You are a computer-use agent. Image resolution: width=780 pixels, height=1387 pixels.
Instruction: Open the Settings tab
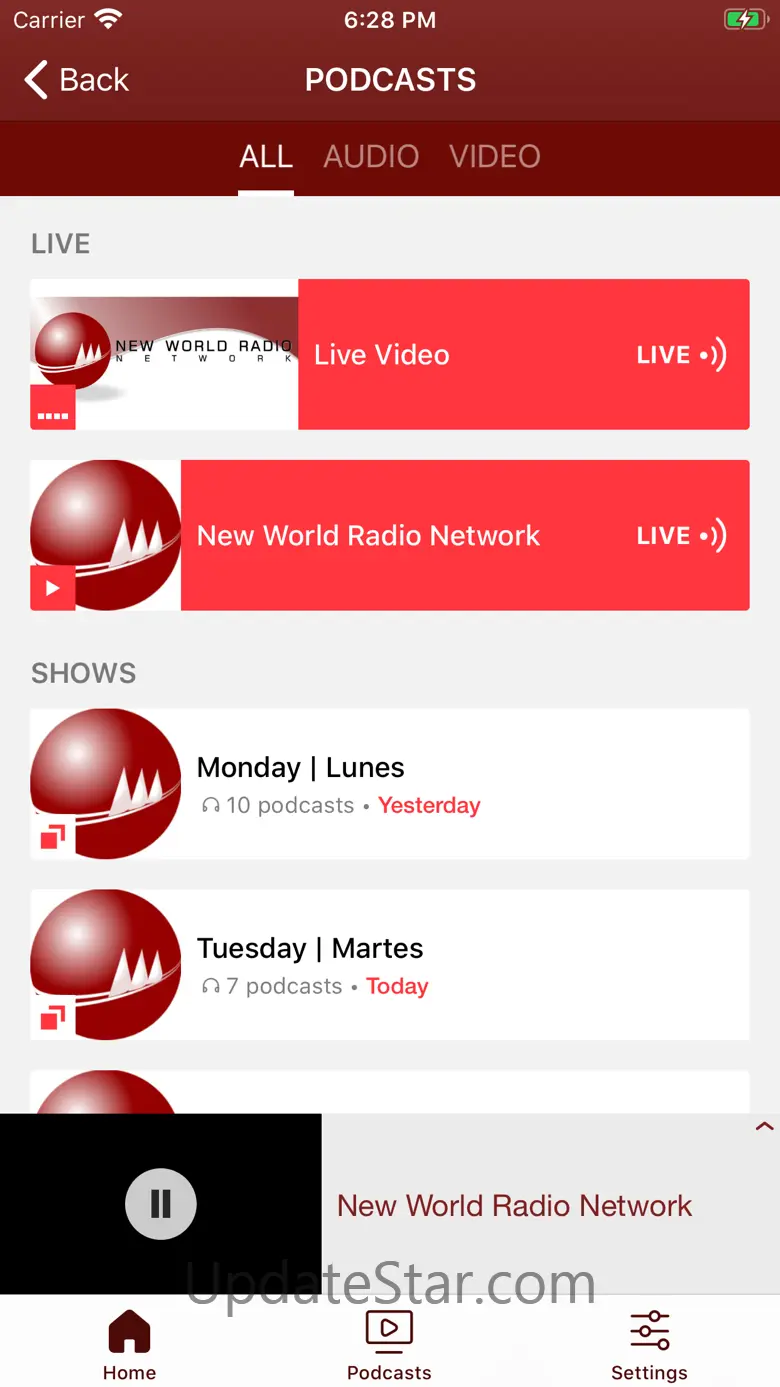pos(649,1345)
